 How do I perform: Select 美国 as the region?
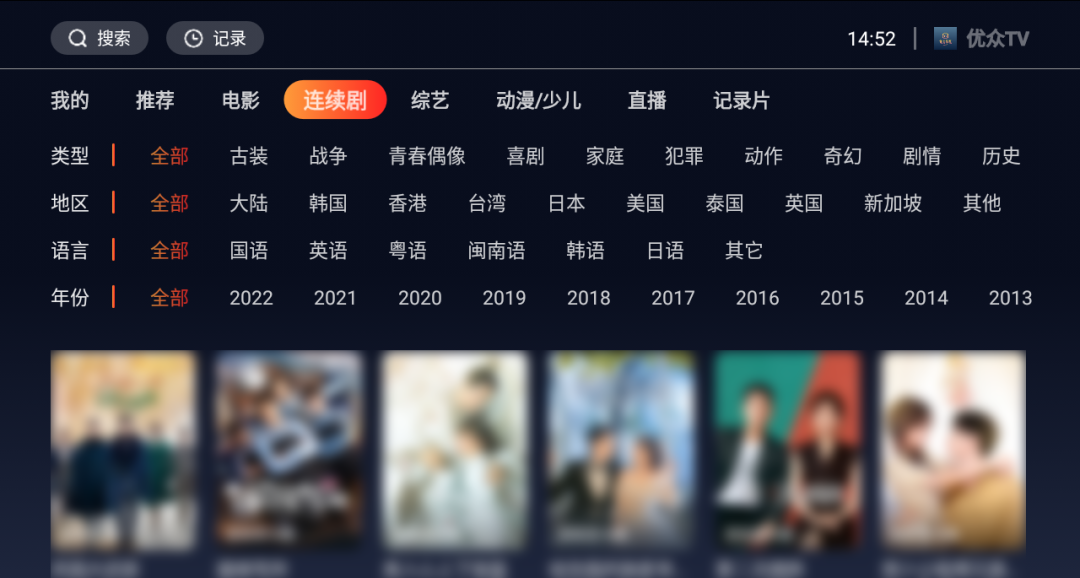(645, 203)
